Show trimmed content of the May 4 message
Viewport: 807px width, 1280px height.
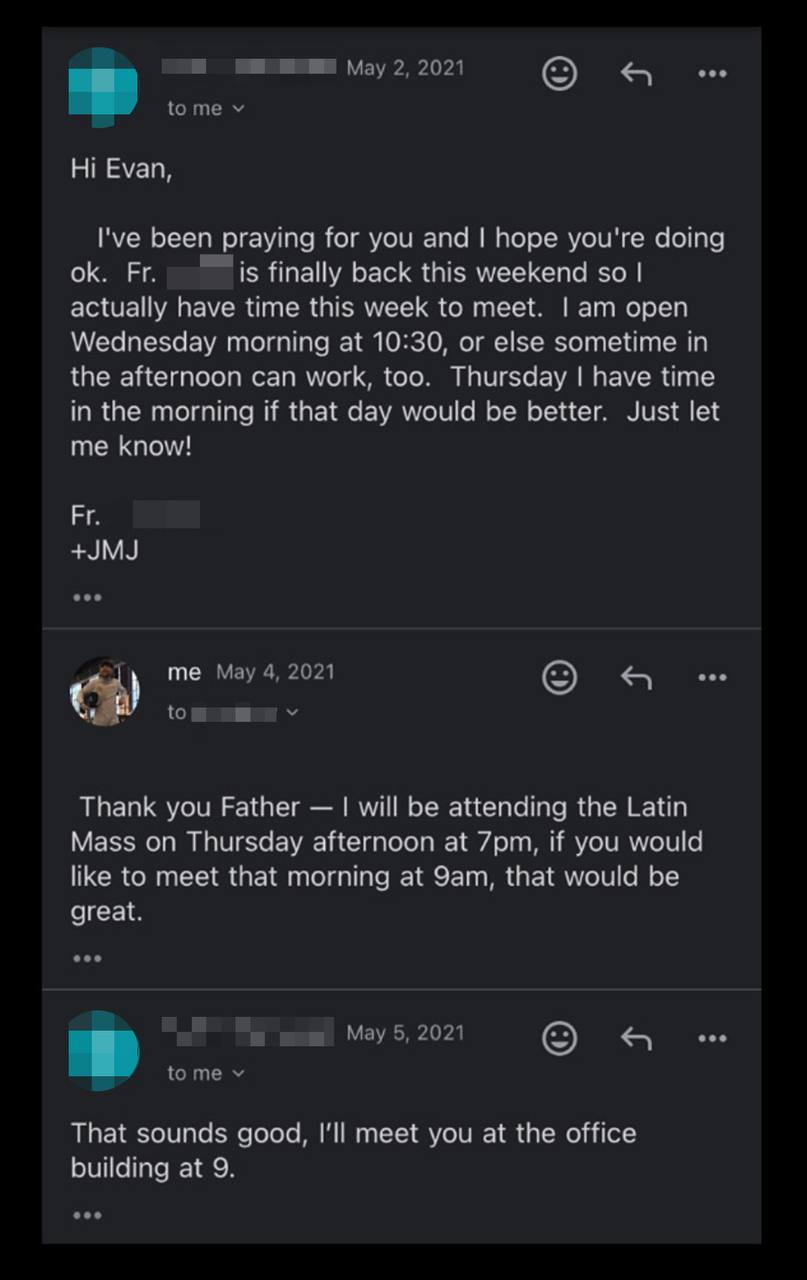click(87, 958)
